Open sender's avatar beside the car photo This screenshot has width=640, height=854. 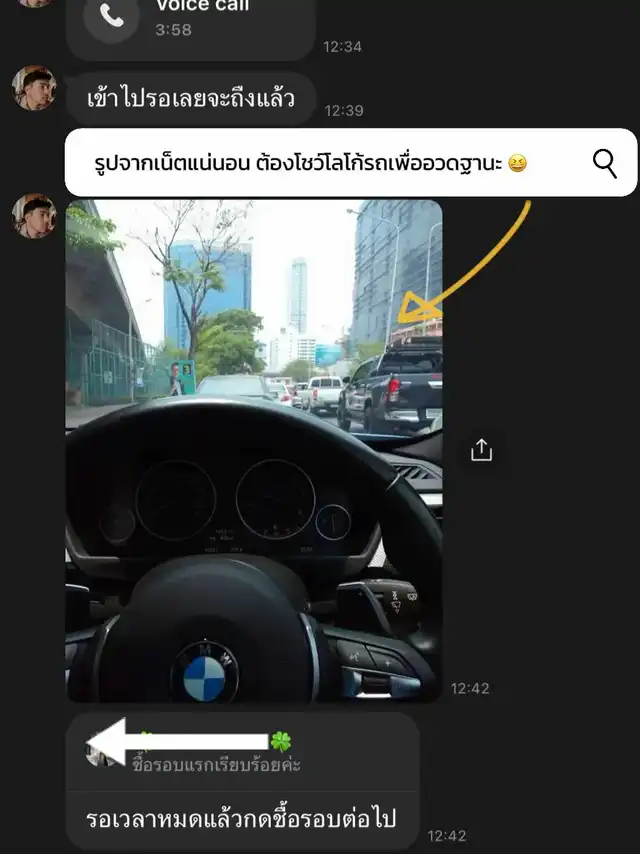(34, 216)
